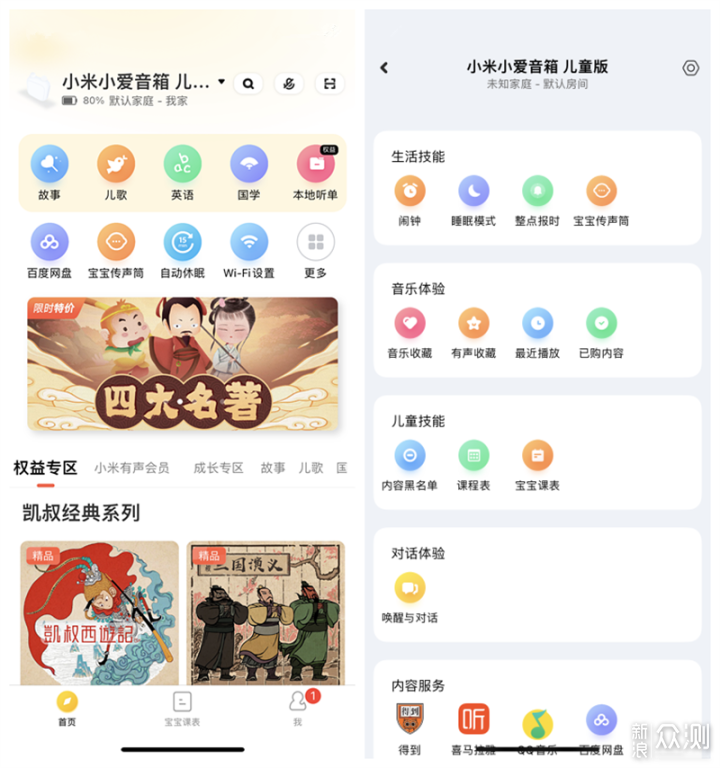Tap 更多 to see more options

click(315, 250)
